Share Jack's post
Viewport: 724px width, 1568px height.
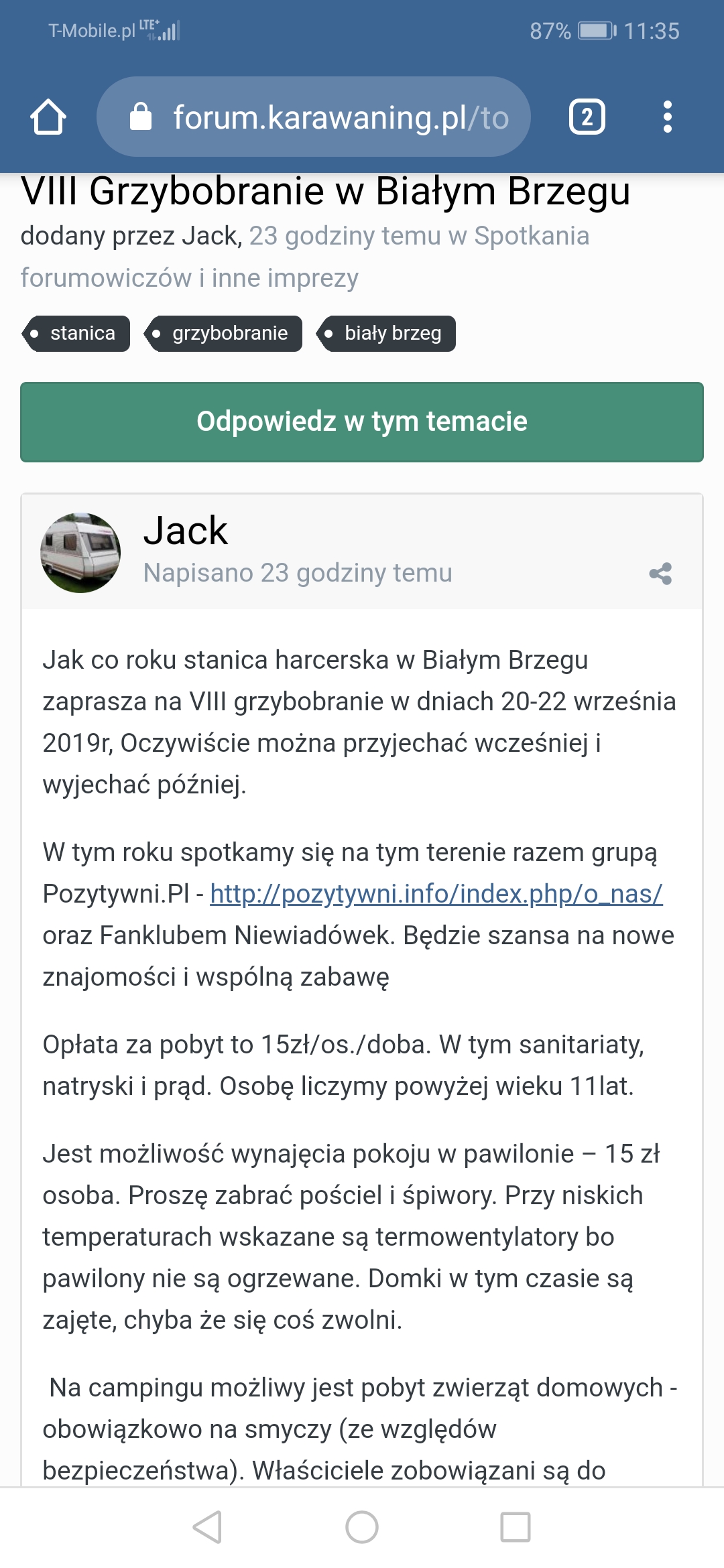pyautogui.click(x=660, y=574)
